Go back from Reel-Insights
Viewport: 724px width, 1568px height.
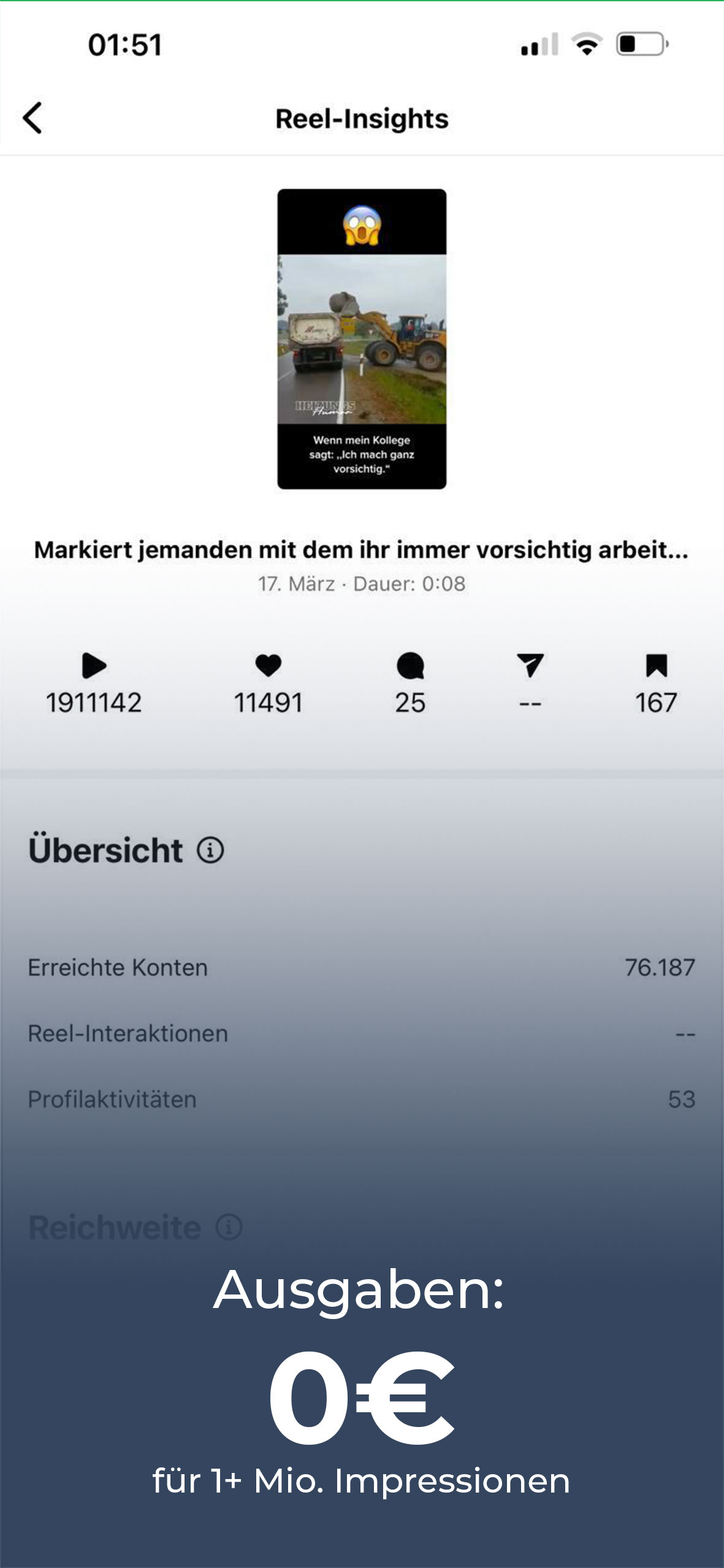point(32,118)
